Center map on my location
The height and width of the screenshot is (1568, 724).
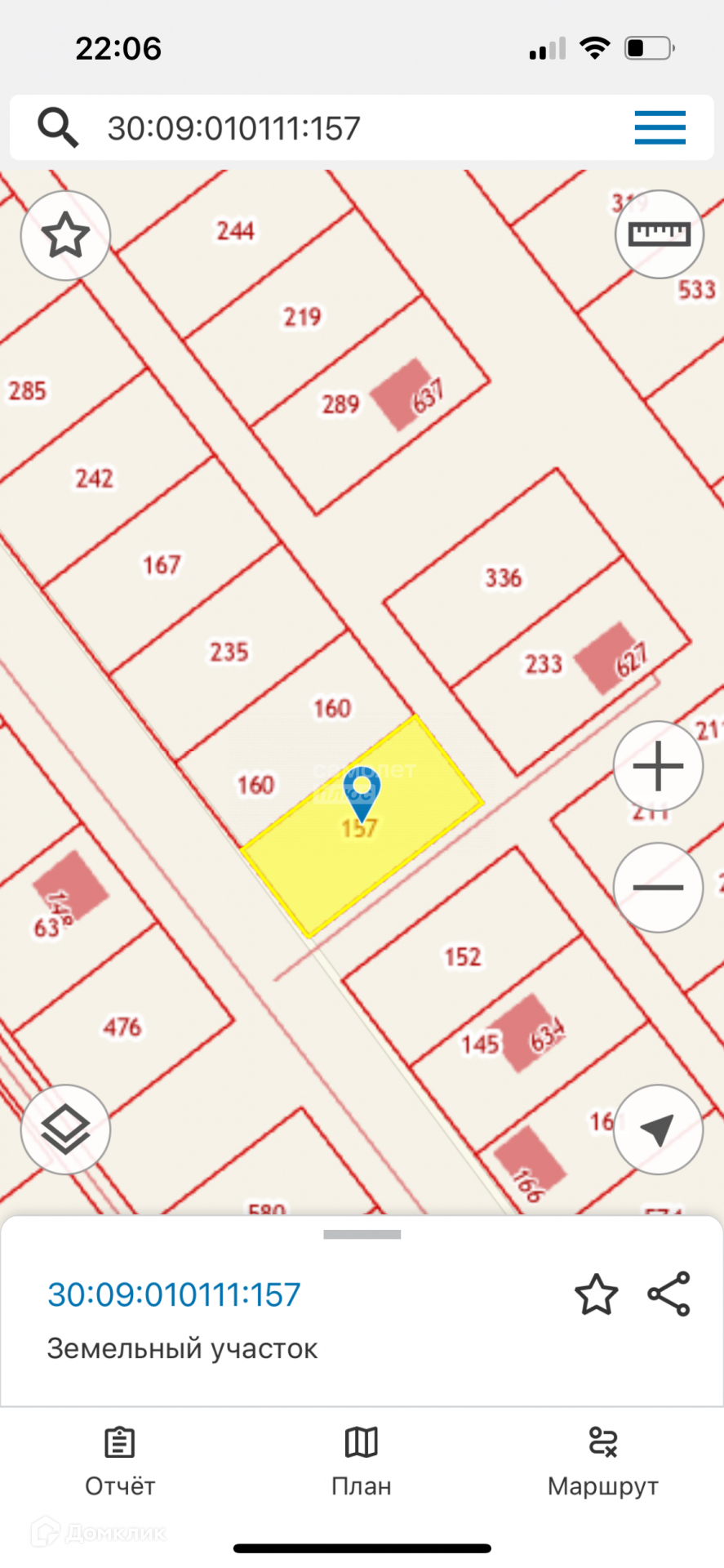tap(658, 1129)
